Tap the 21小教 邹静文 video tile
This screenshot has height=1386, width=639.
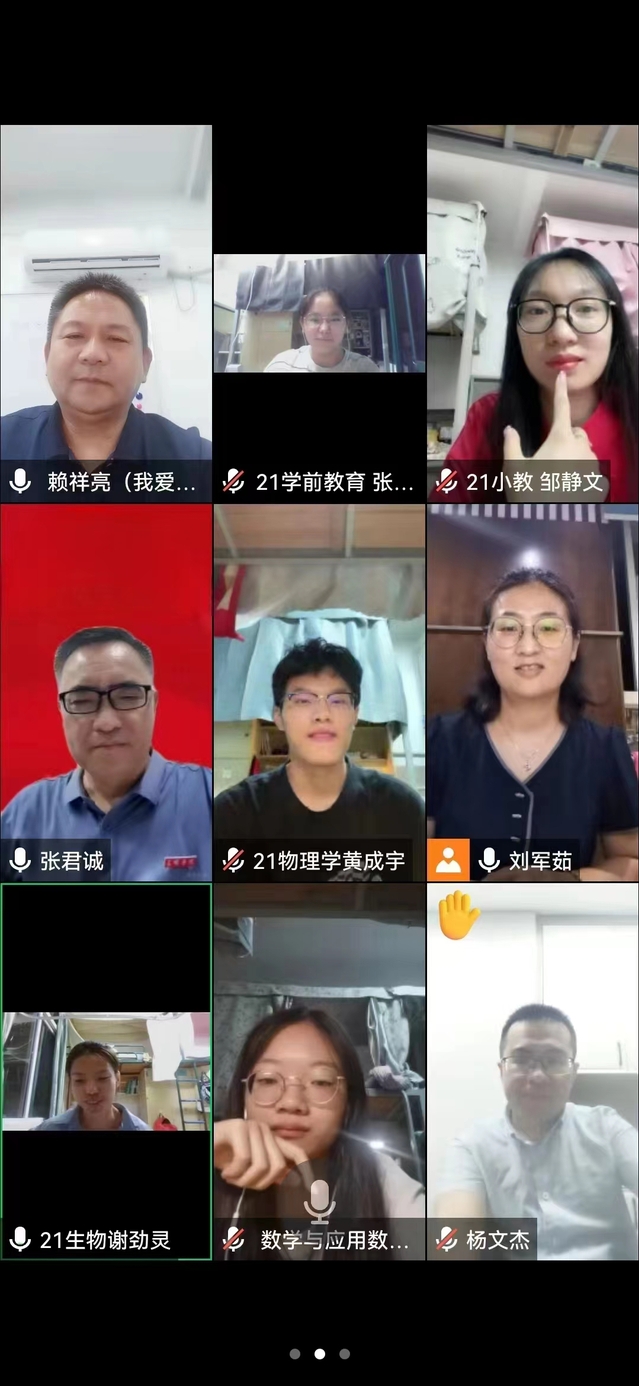533,313
